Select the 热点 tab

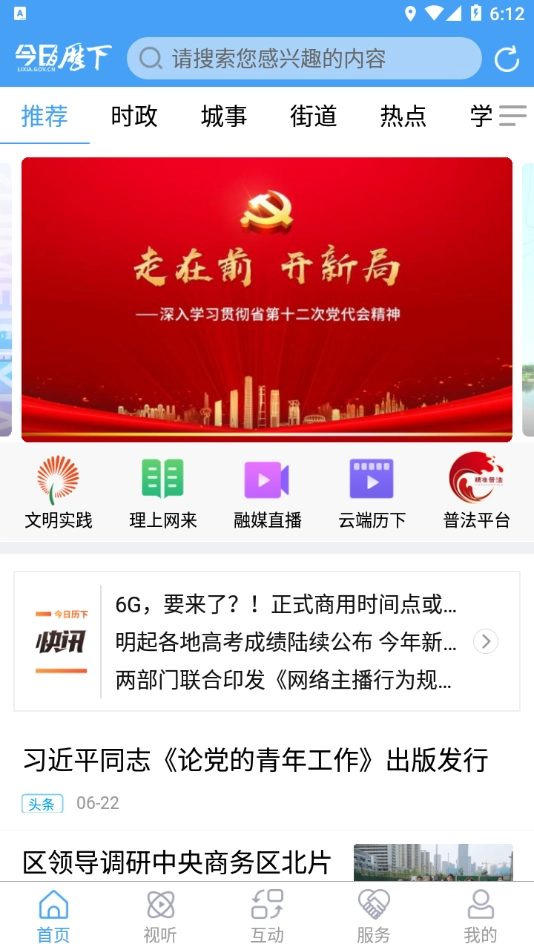pos(403,116)
